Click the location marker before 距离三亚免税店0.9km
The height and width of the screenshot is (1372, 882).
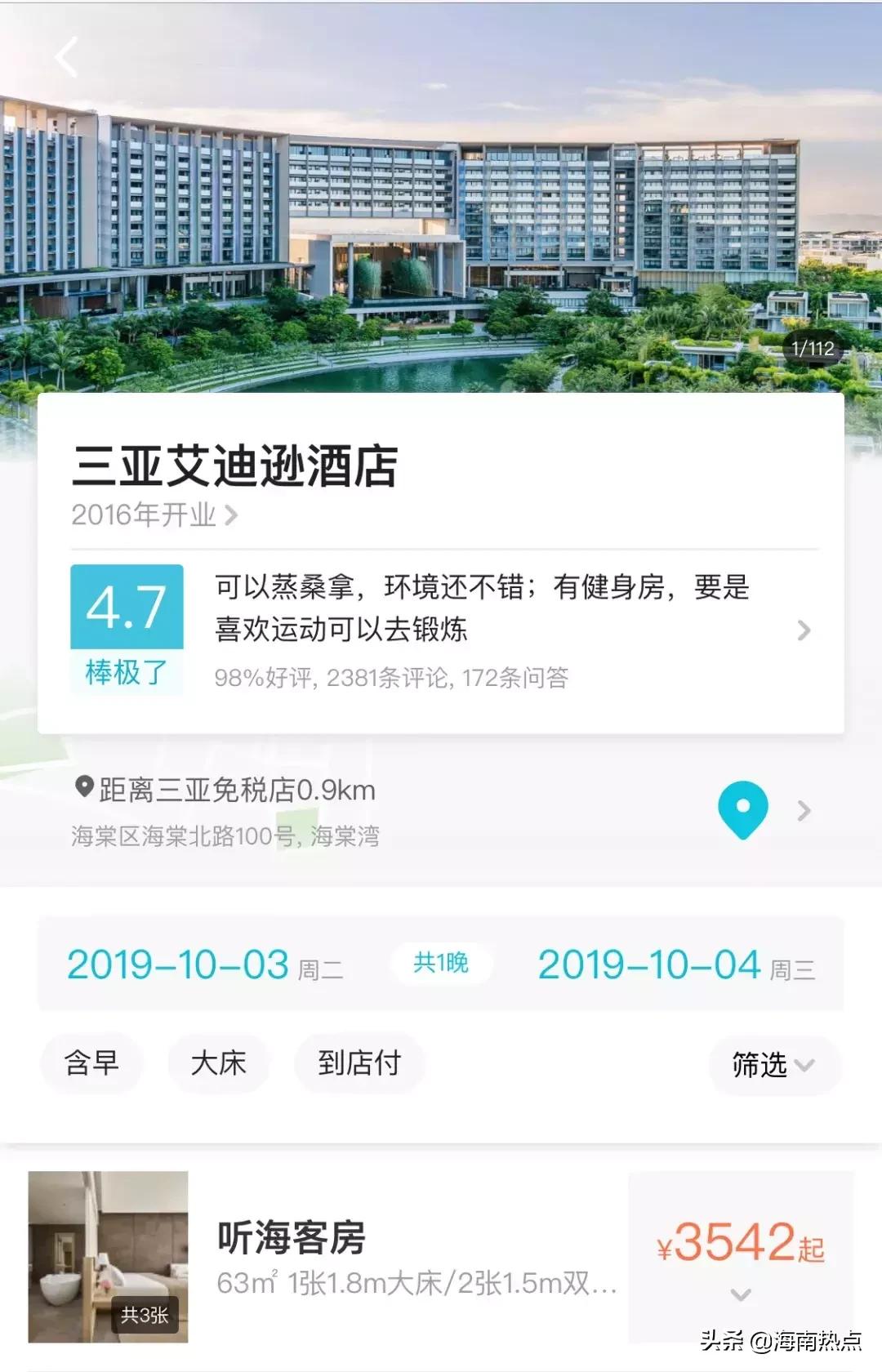pos(85,789)
